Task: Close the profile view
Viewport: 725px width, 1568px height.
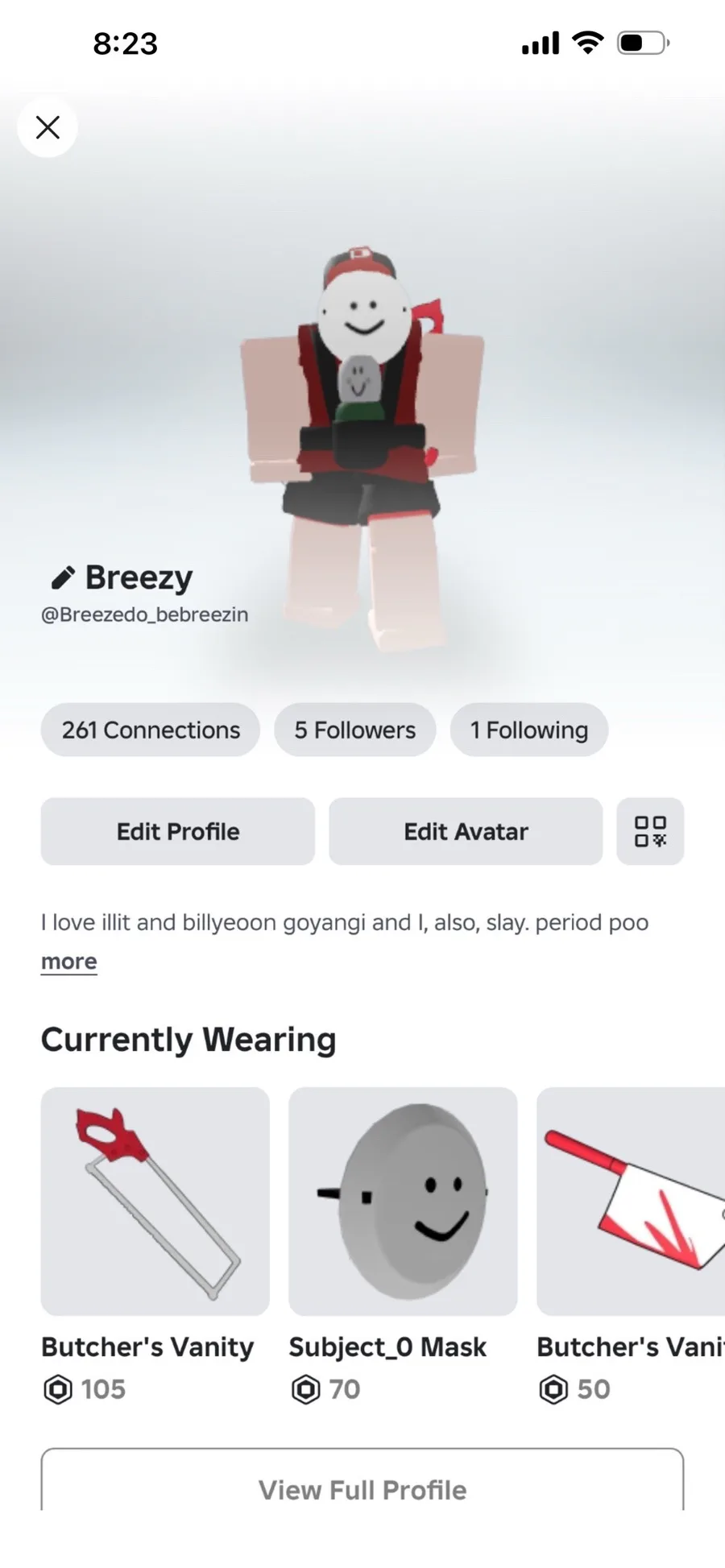Action: tap(48, 127)
